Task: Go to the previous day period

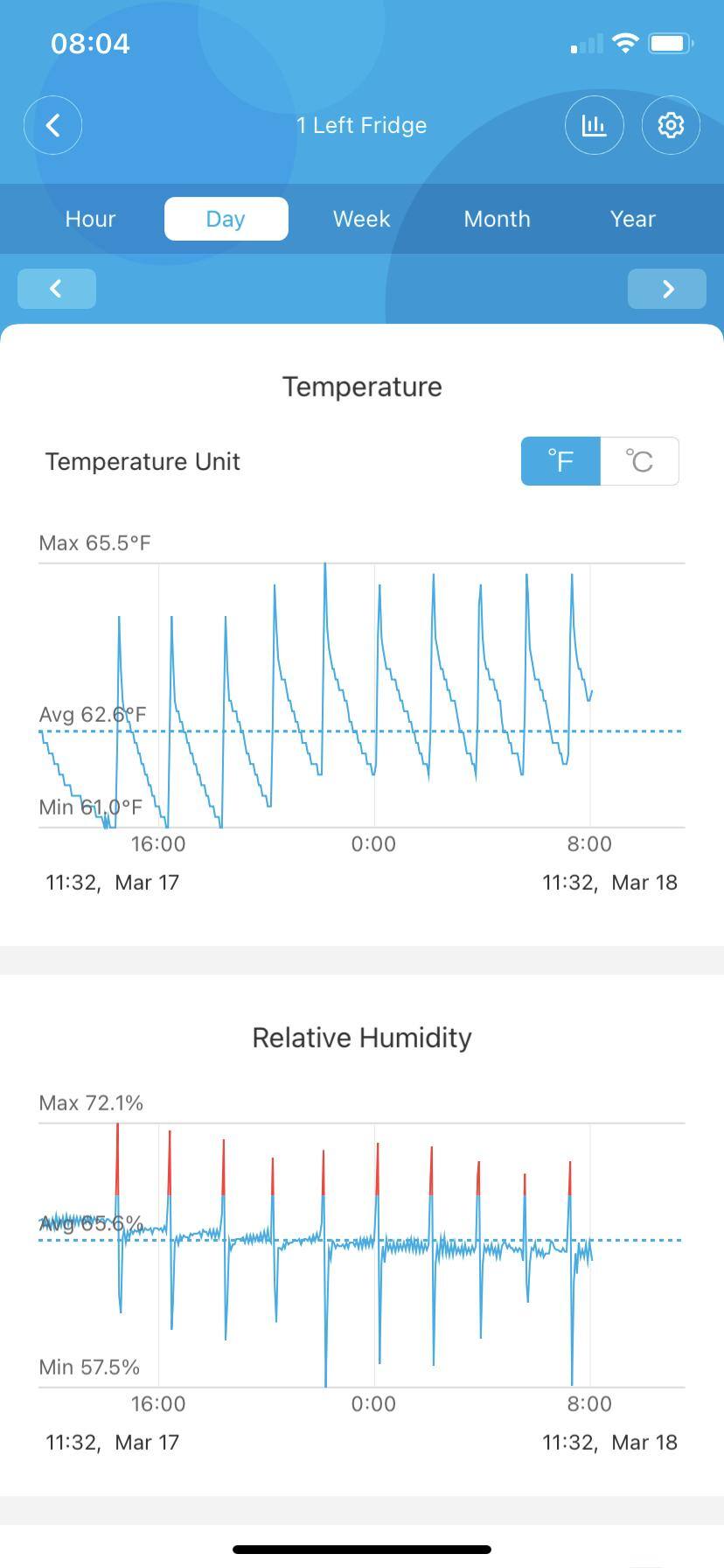Action: (x=57, y=289)
